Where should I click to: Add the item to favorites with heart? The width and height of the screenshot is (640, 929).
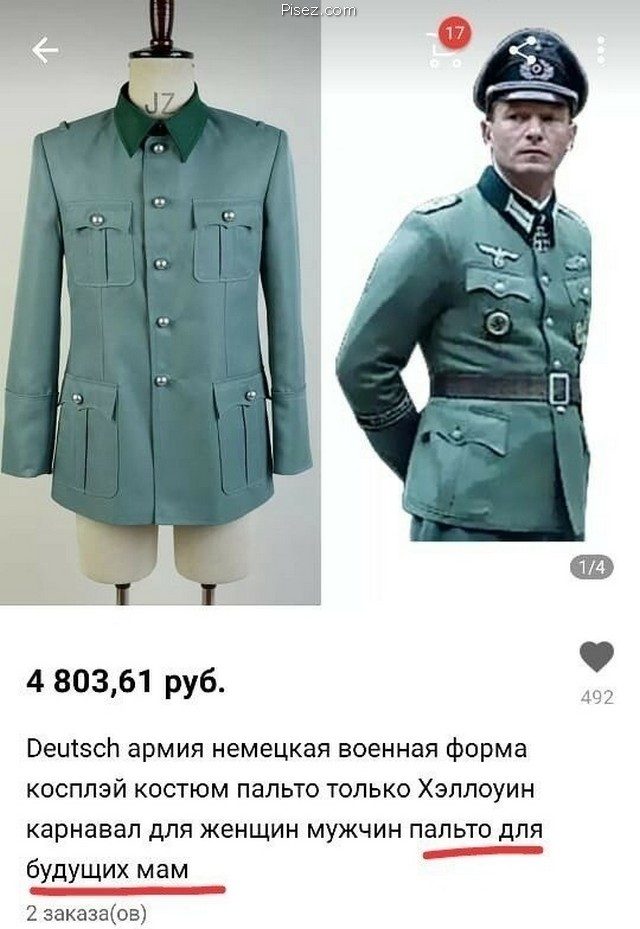coord(597,657)
